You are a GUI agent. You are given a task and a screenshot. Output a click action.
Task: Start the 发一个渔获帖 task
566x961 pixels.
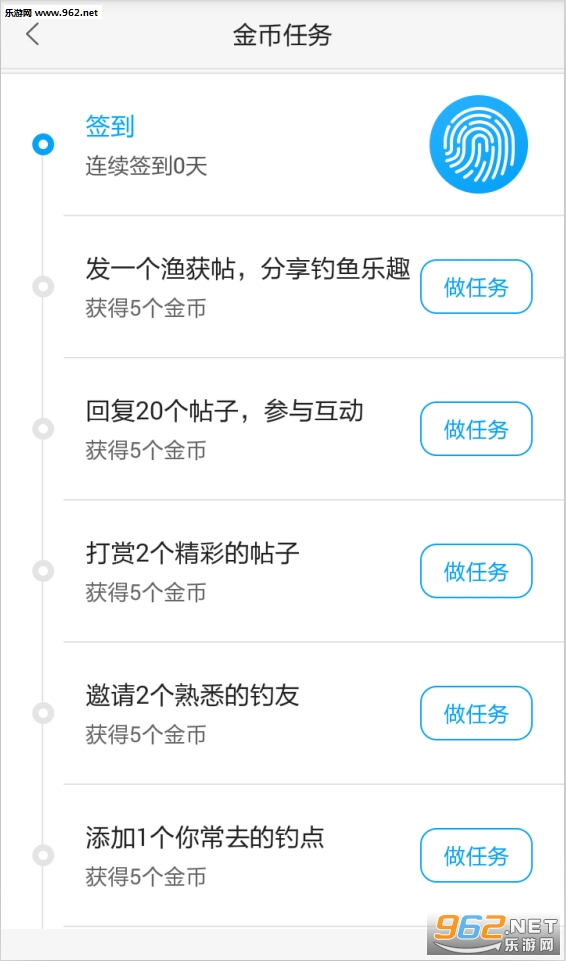[476, 287]
